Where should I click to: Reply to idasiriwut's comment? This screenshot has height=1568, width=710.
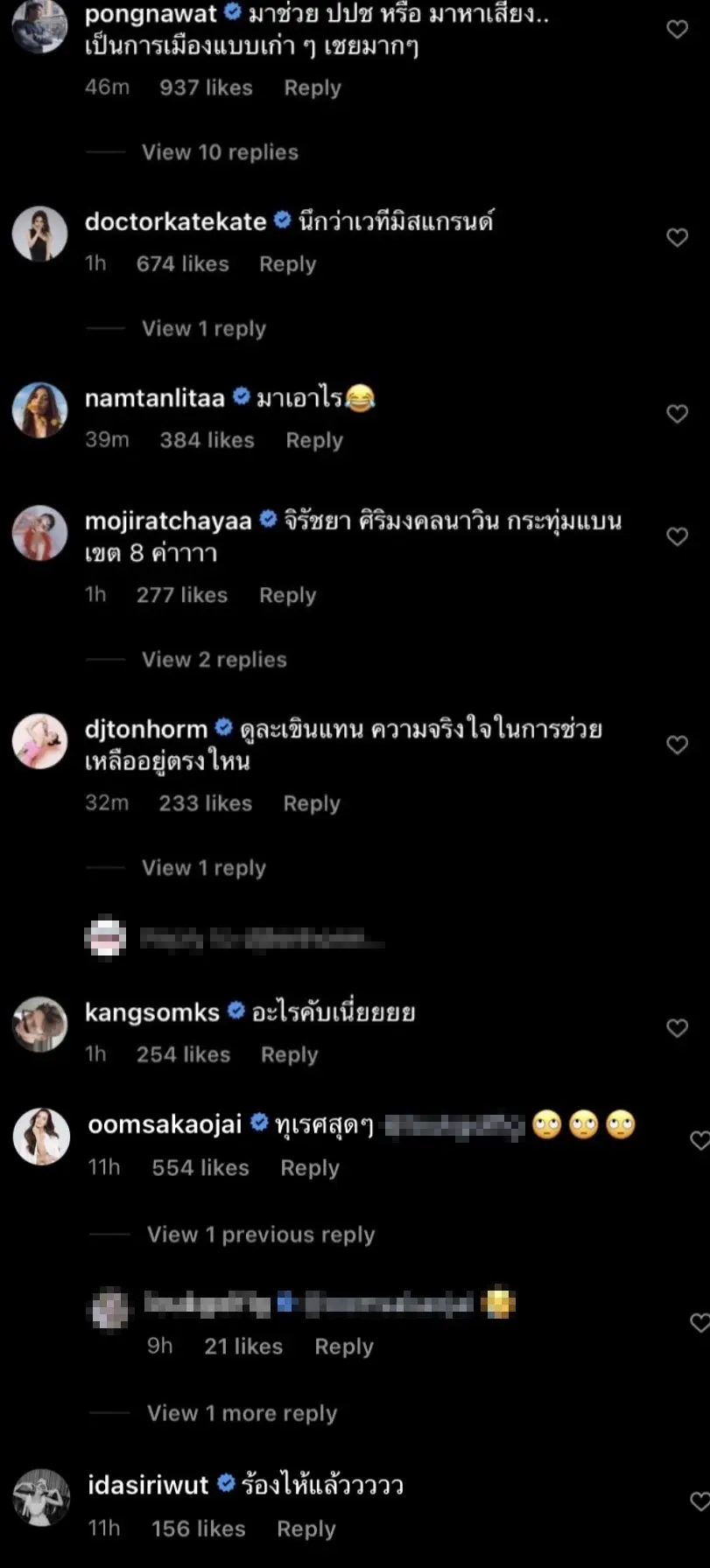tap(306, 1529)
